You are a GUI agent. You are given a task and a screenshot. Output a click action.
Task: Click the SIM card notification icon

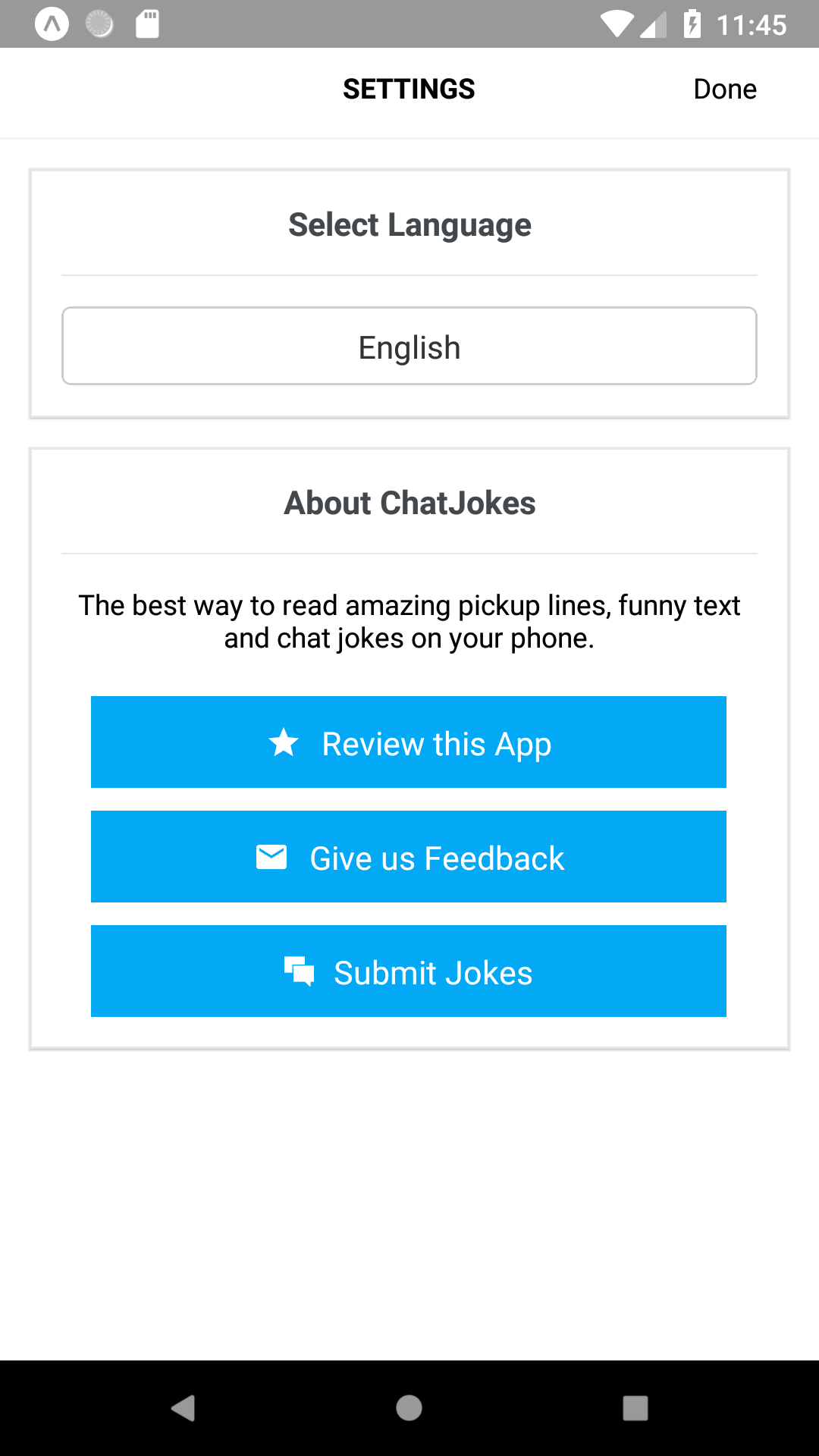pos(146,25)
